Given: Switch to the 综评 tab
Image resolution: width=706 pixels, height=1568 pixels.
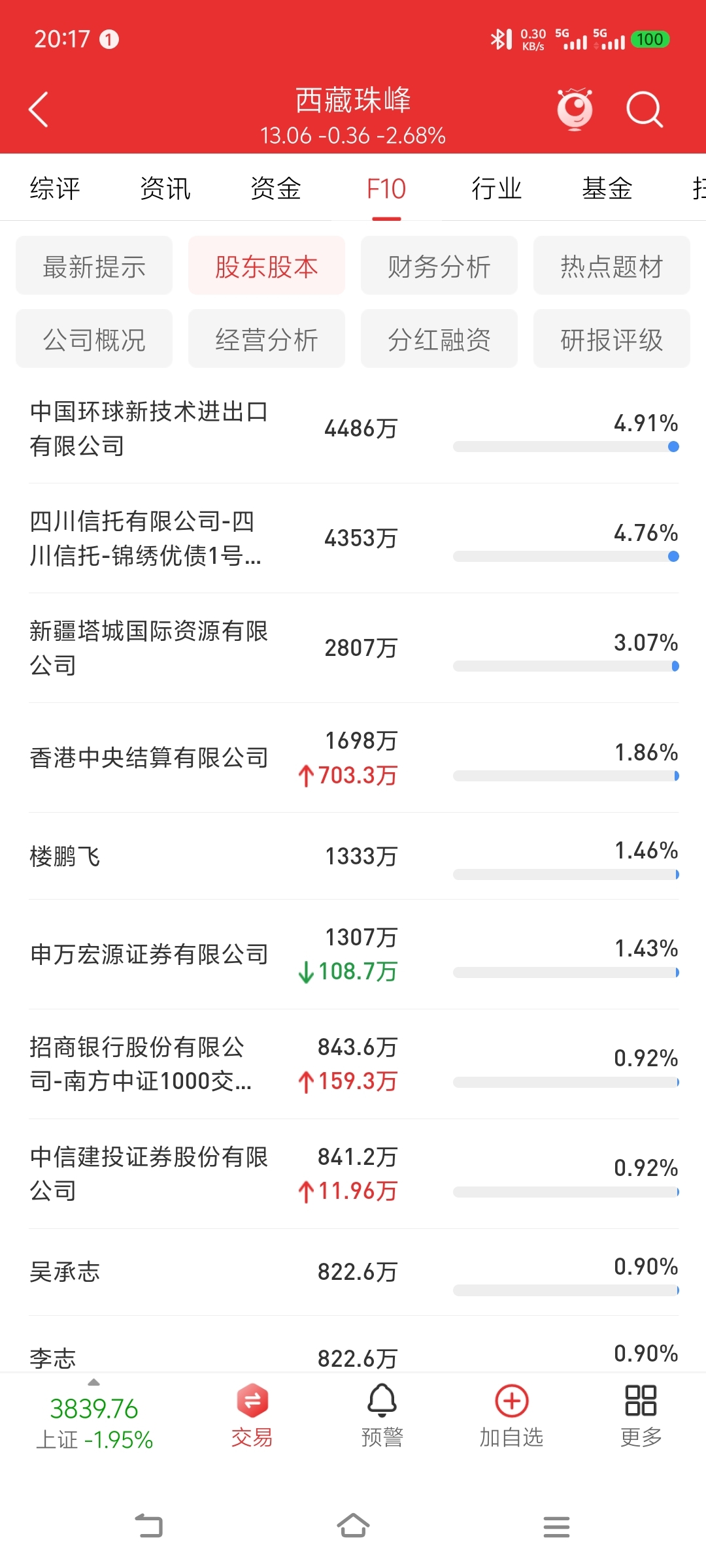Looking at the screenshot, I should pyautogui.click(x=55, y=189).
